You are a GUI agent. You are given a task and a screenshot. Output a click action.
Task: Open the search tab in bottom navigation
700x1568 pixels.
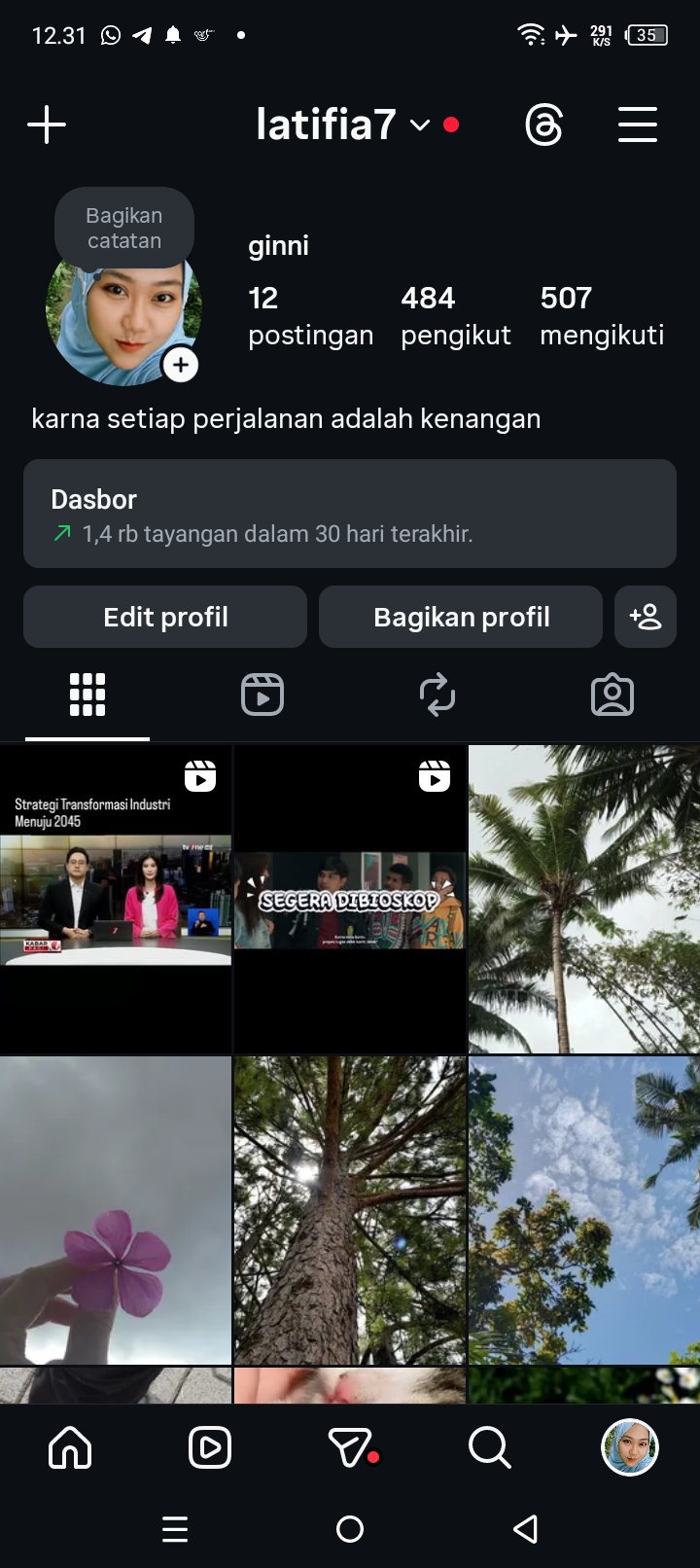489,1447
